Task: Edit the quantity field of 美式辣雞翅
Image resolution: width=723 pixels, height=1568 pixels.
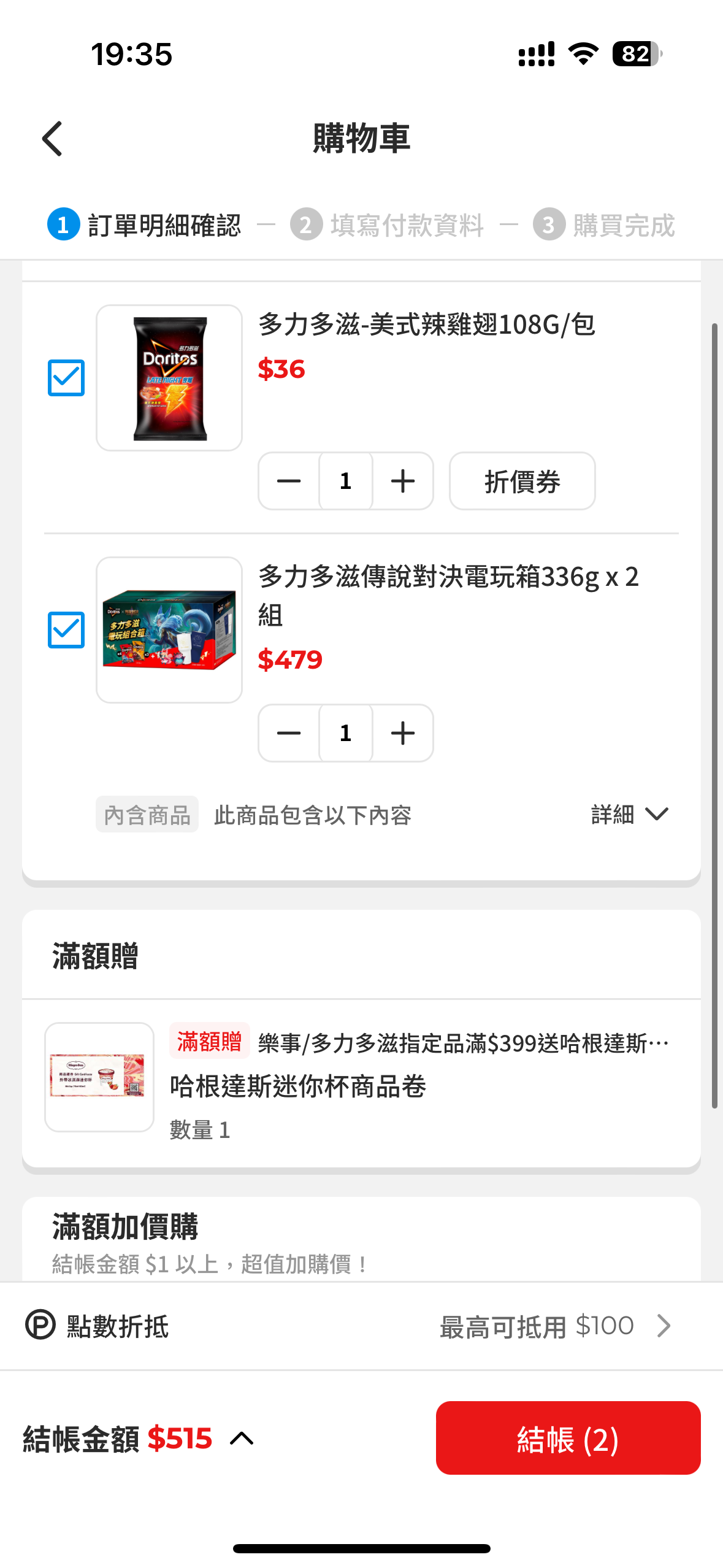Action: coord(346,481)
